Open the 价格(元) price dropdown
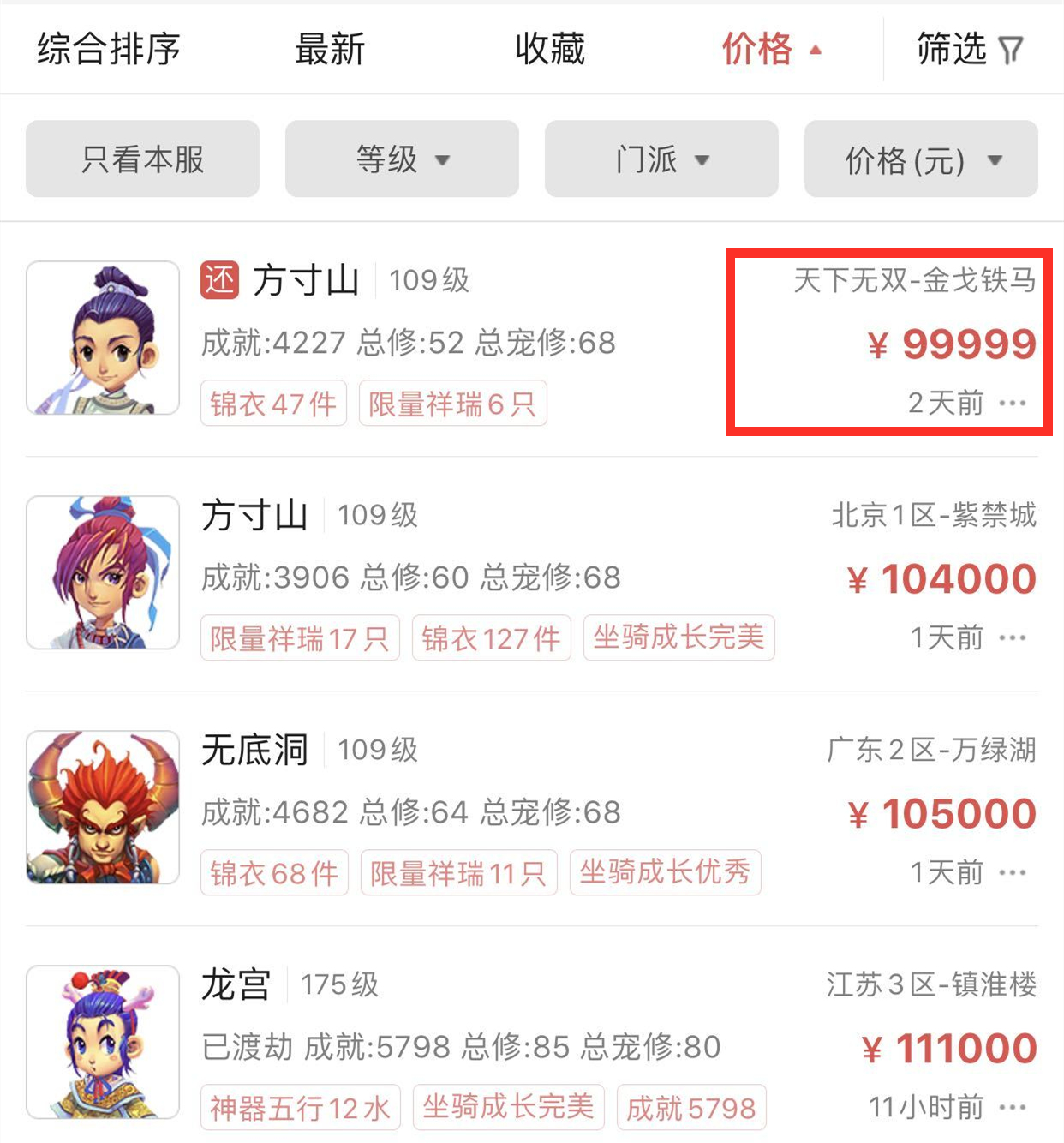1064x1143 pixels. click(x=920, y=159)
